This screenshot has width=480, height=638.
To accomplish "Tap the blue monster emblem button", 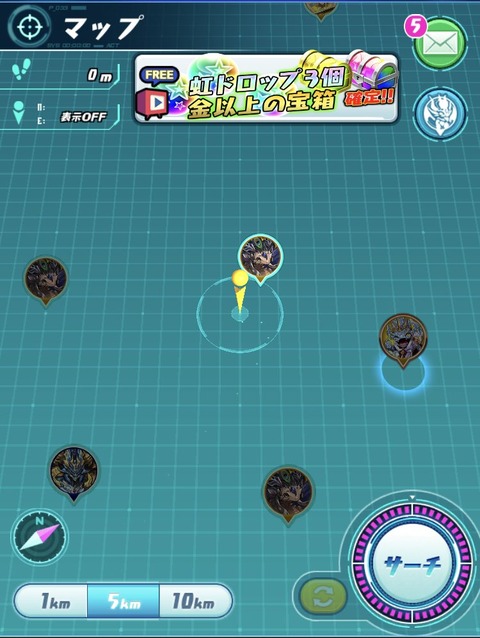I will 440,114.
